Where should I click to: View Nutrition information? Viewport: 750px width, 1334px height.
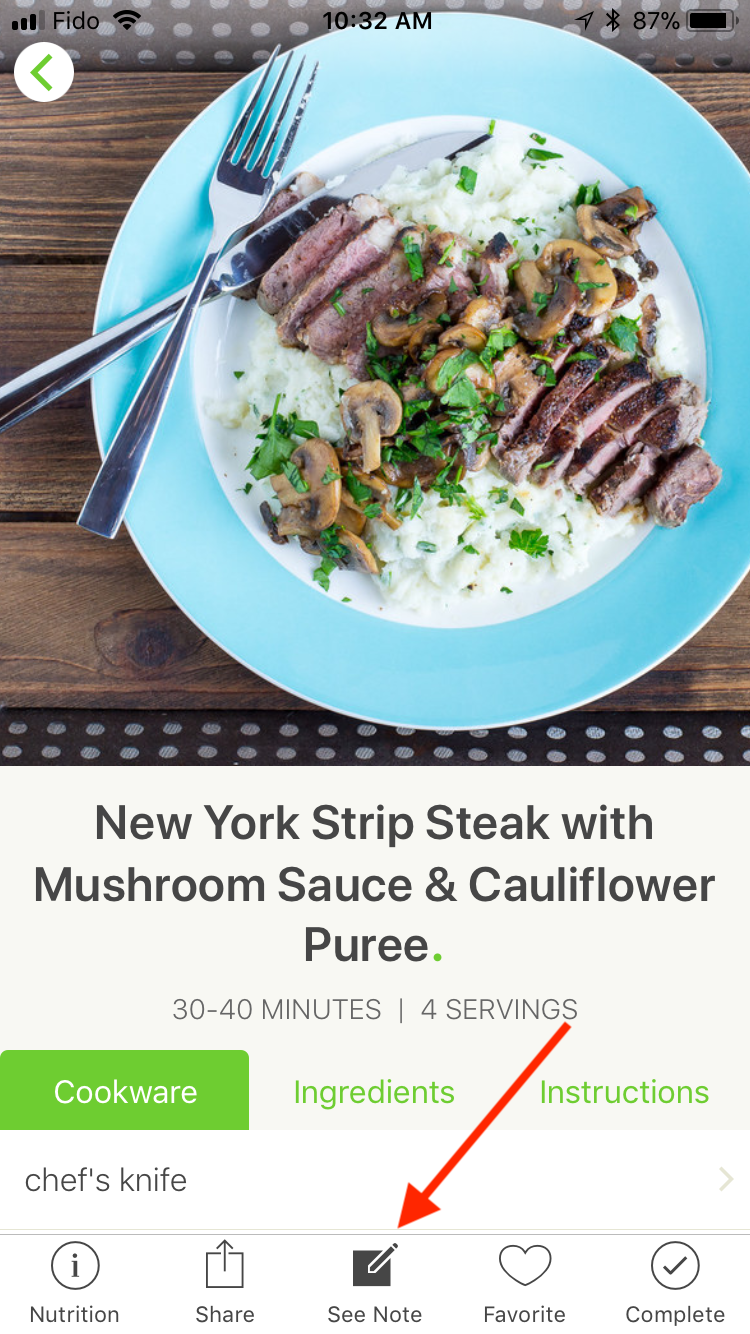(74, 1283)
